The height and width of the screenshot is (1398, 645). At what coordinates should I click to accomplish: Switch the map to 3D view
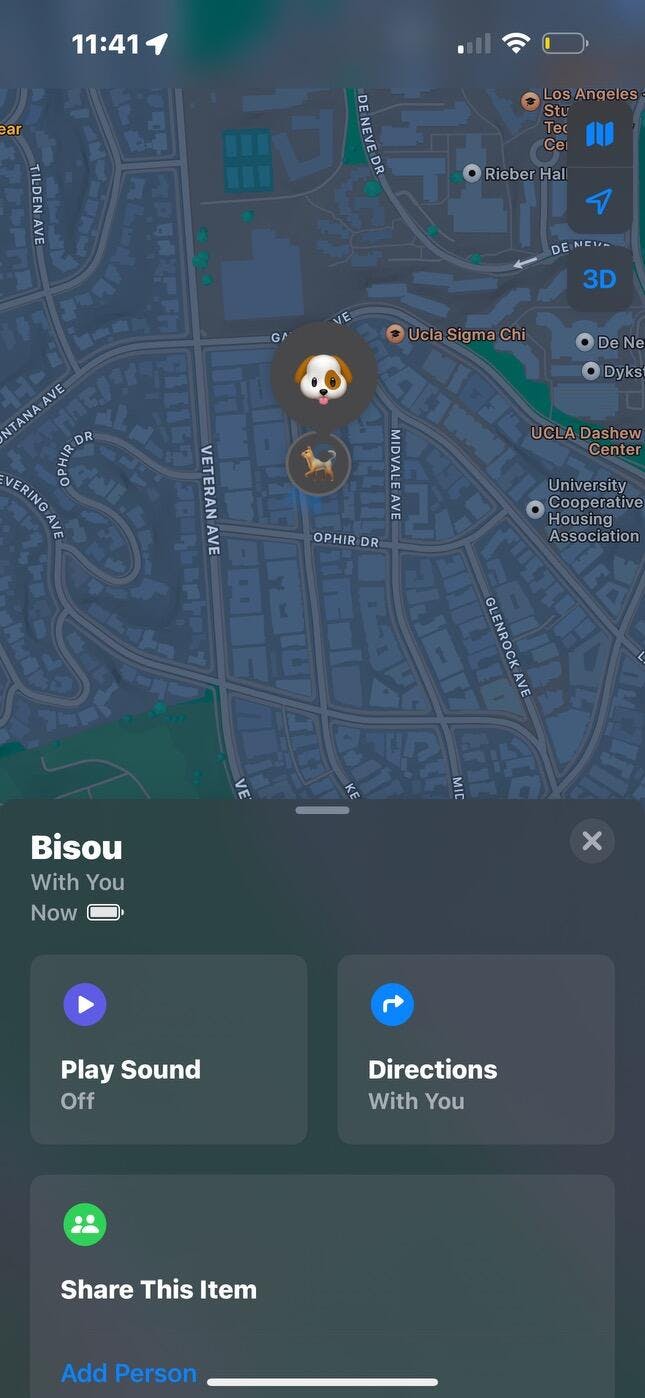pyautogui.click(x=599, y=278)
